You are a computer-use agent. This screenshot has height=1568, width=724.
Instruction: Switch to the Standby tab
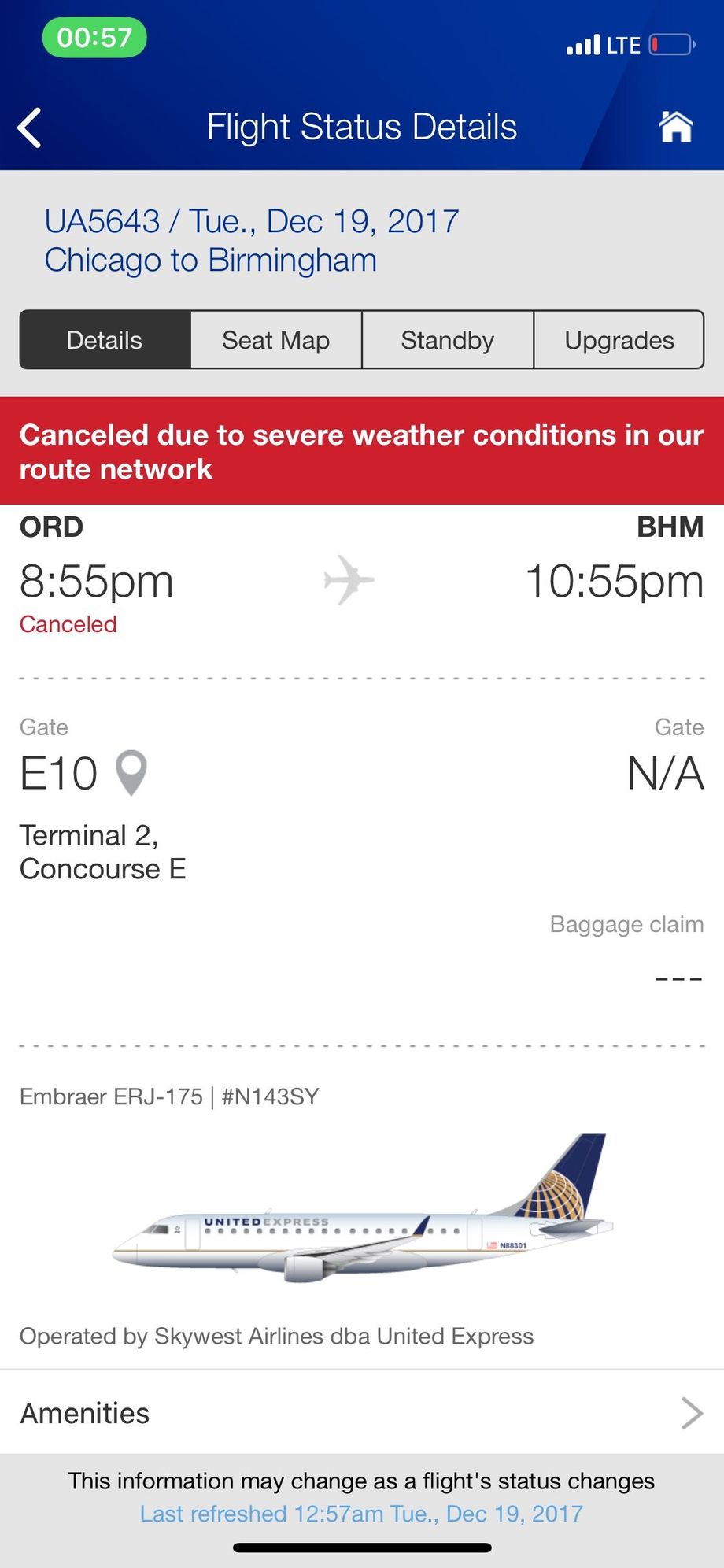pyautogui.click(x=448, y=340)
